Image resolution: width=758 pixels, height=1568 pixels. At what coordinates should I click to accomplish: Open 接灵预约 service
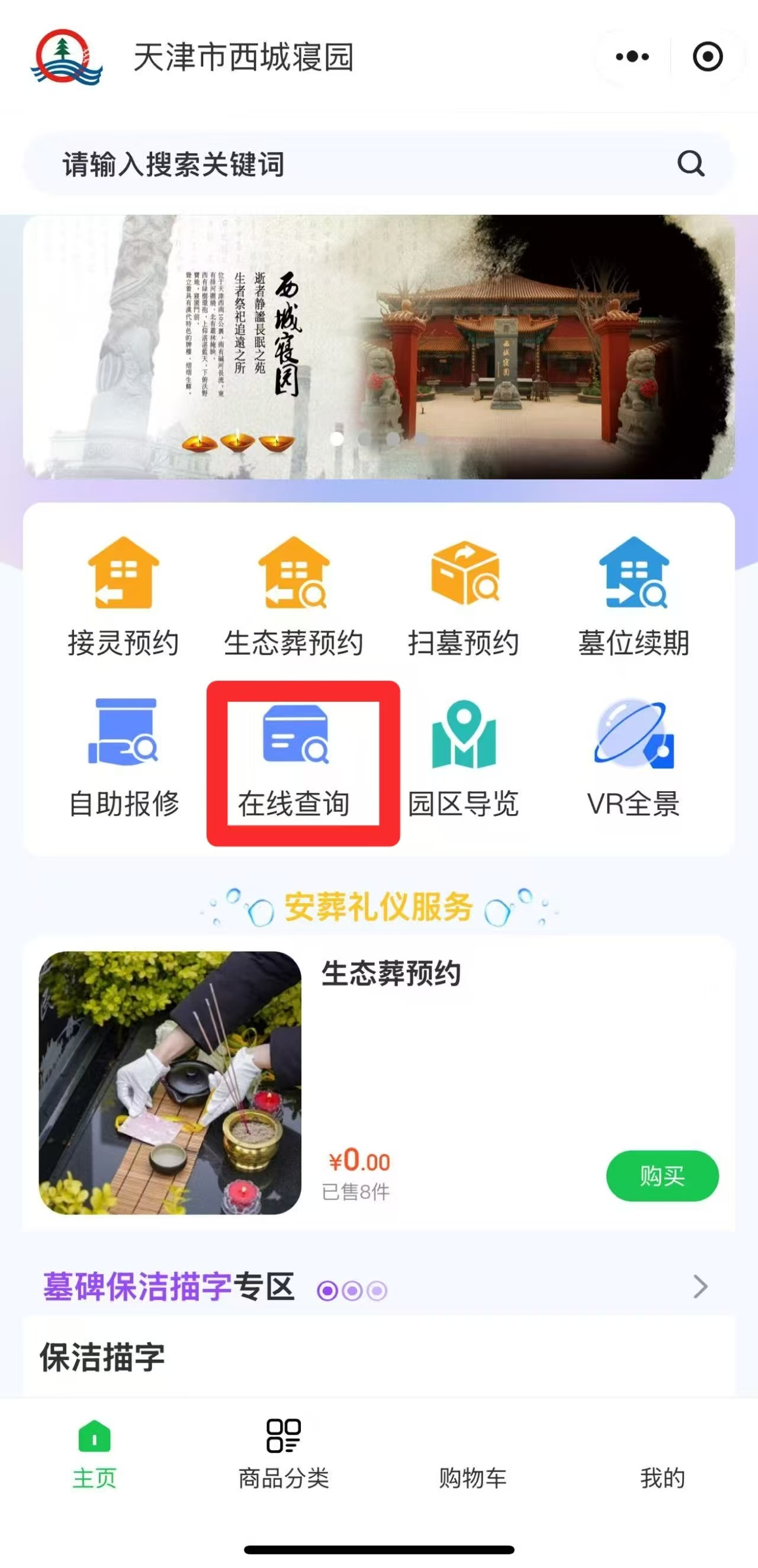tap(124, 596)
